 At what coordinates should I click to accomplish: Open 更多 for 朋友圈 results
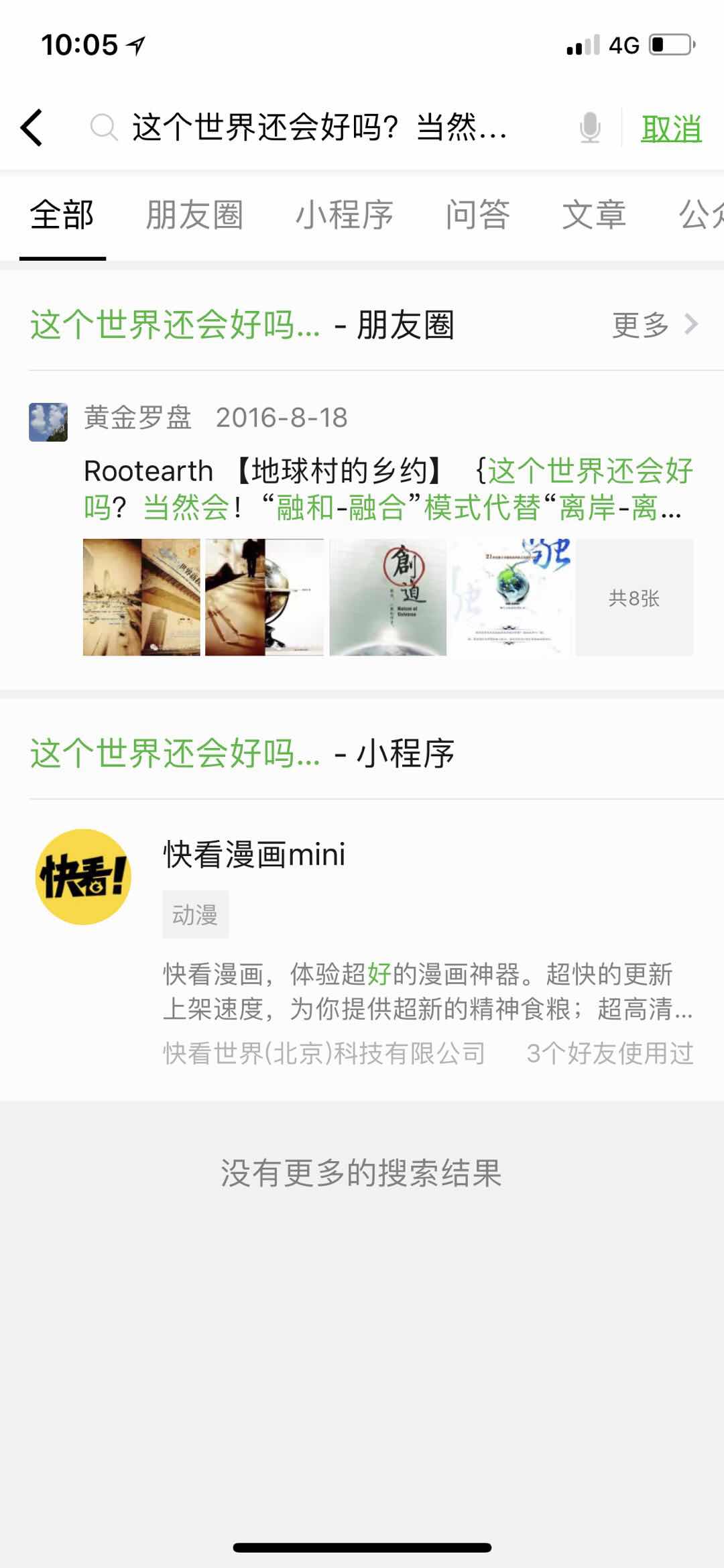click(654, 325)
